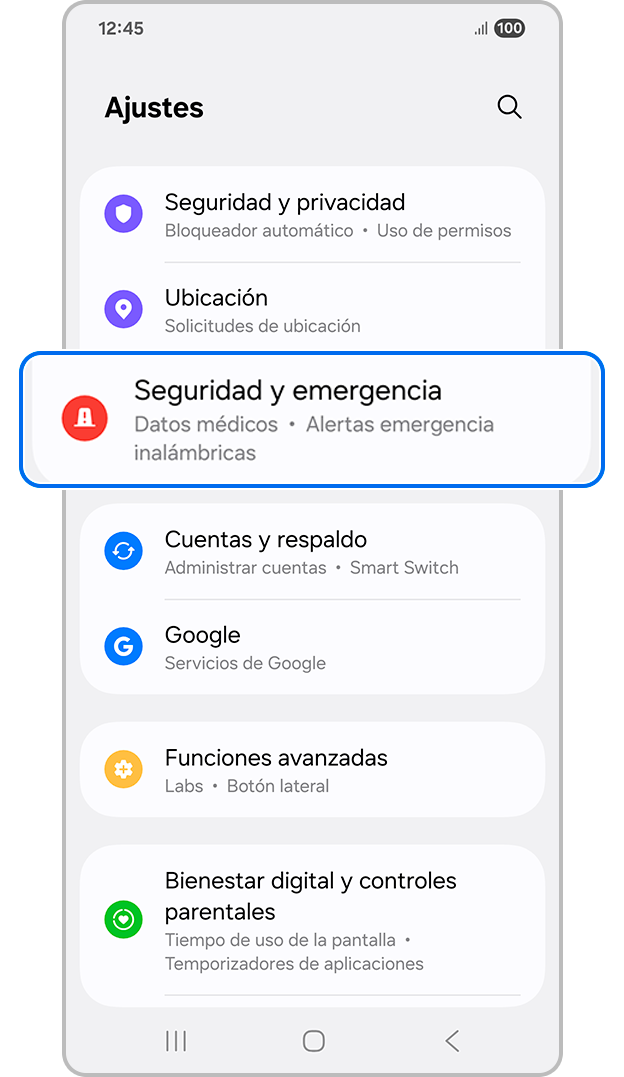Image resolution: width=624 pixels, height=1077 pixels.
Task: Go to the home screen
Action: pyautogui.click(x=313, y=1041)
